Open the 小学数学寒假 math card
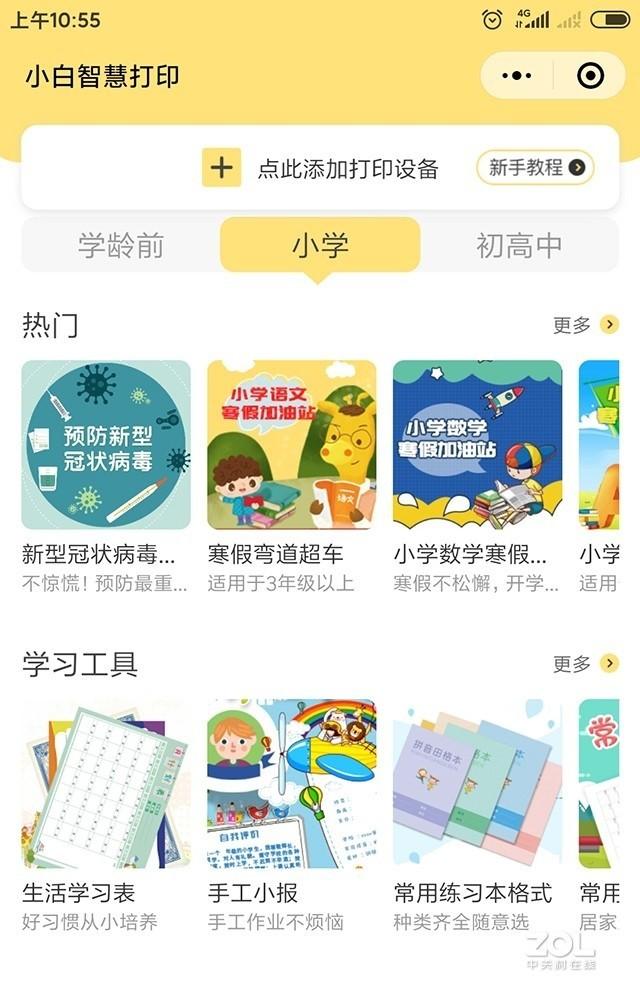 pos(477,445)
